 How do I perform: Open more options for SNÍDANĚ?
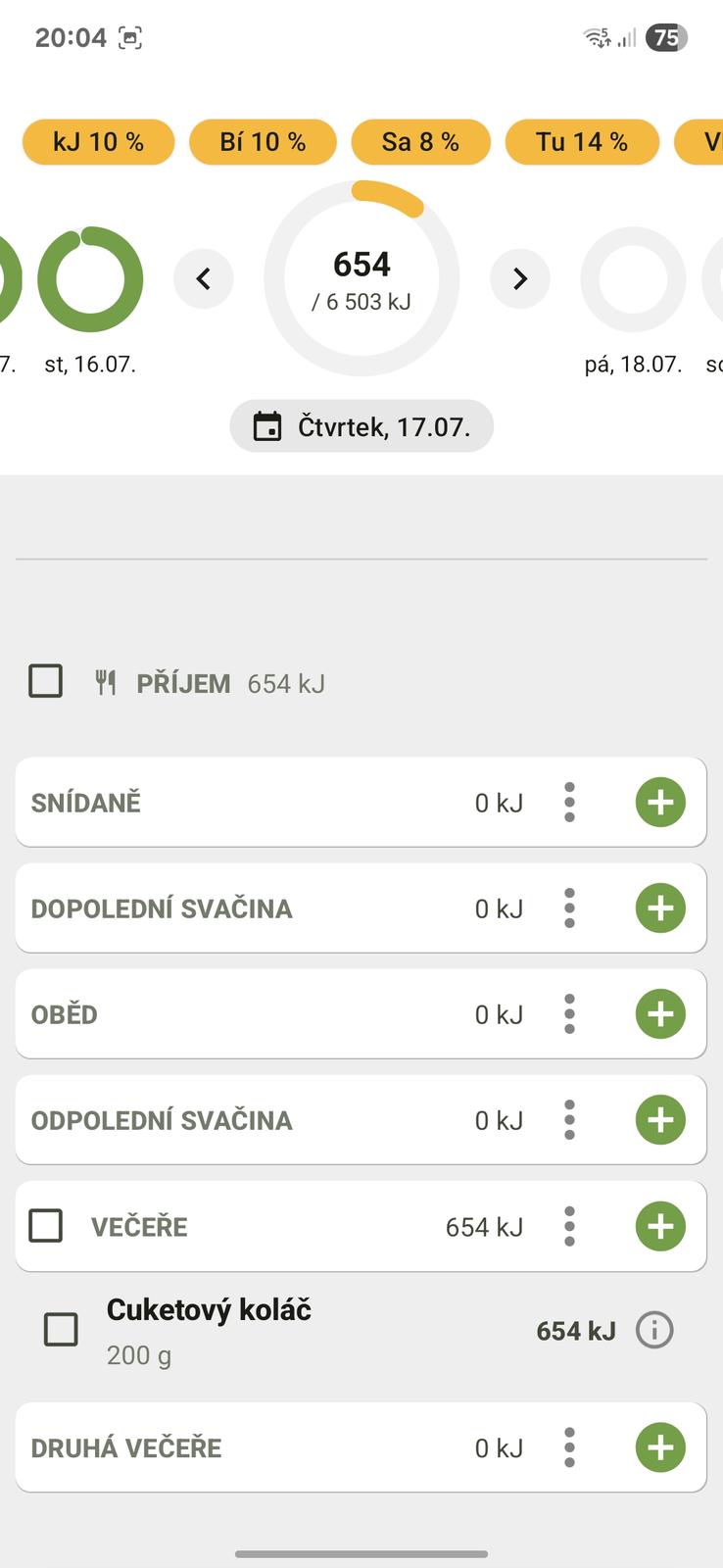coord(569,803)
